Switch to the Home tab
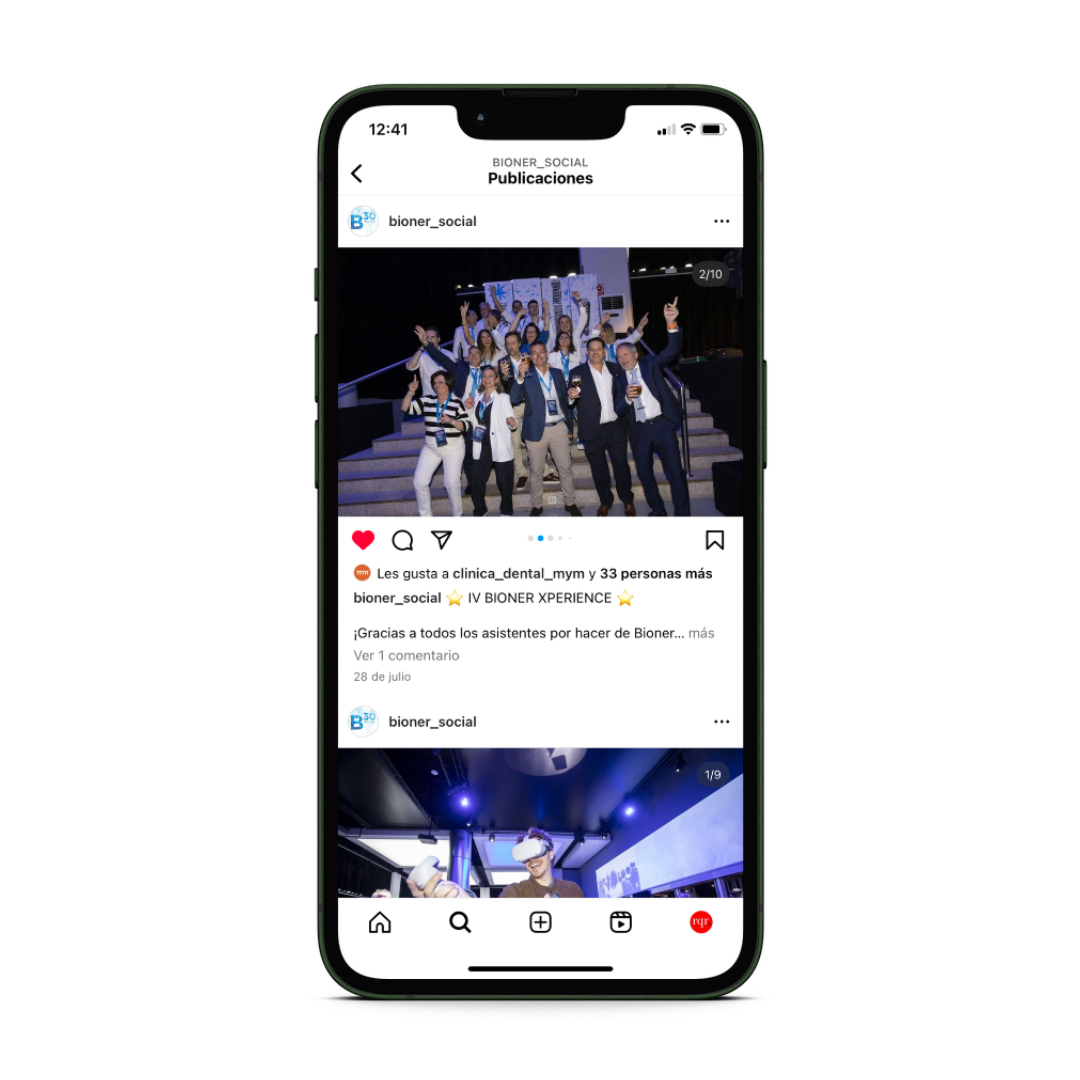1080x1080 pixels. point(380,922)
